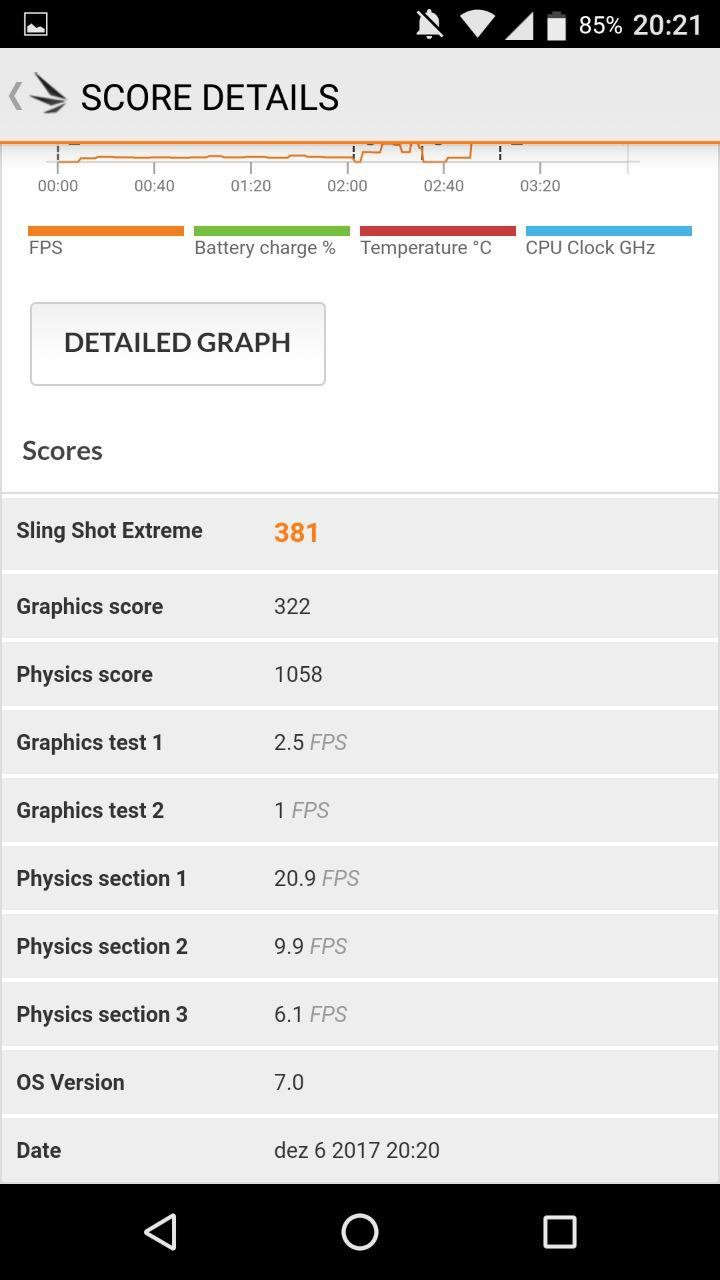Go to the home screen

[360, 1232]
